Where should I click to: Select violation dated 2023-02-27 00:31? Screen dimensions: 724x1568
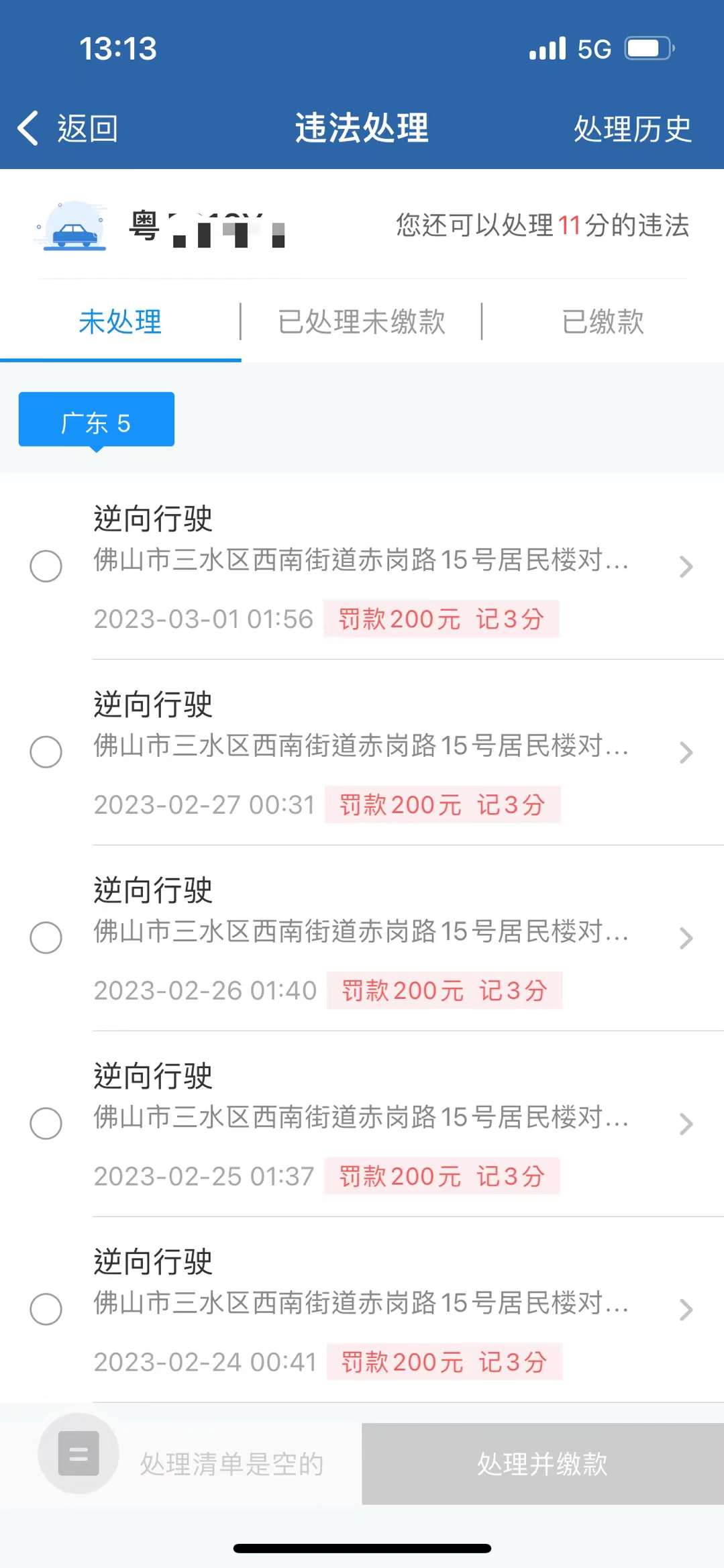46,751
